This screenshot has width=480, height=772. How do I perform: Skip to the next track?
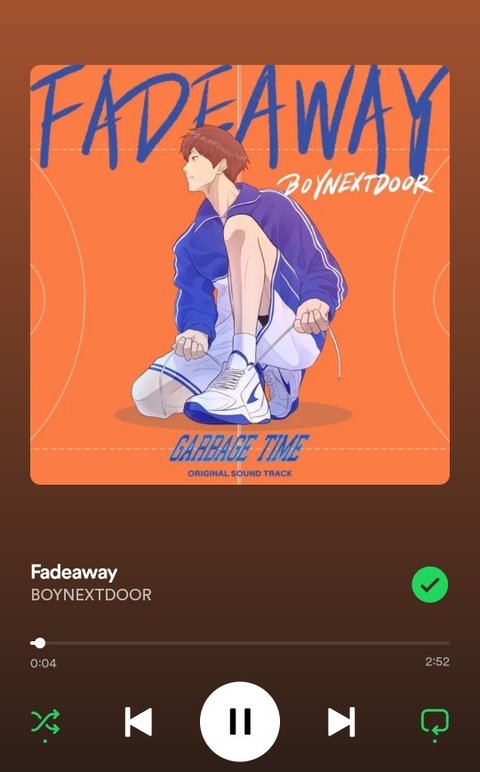342,722
